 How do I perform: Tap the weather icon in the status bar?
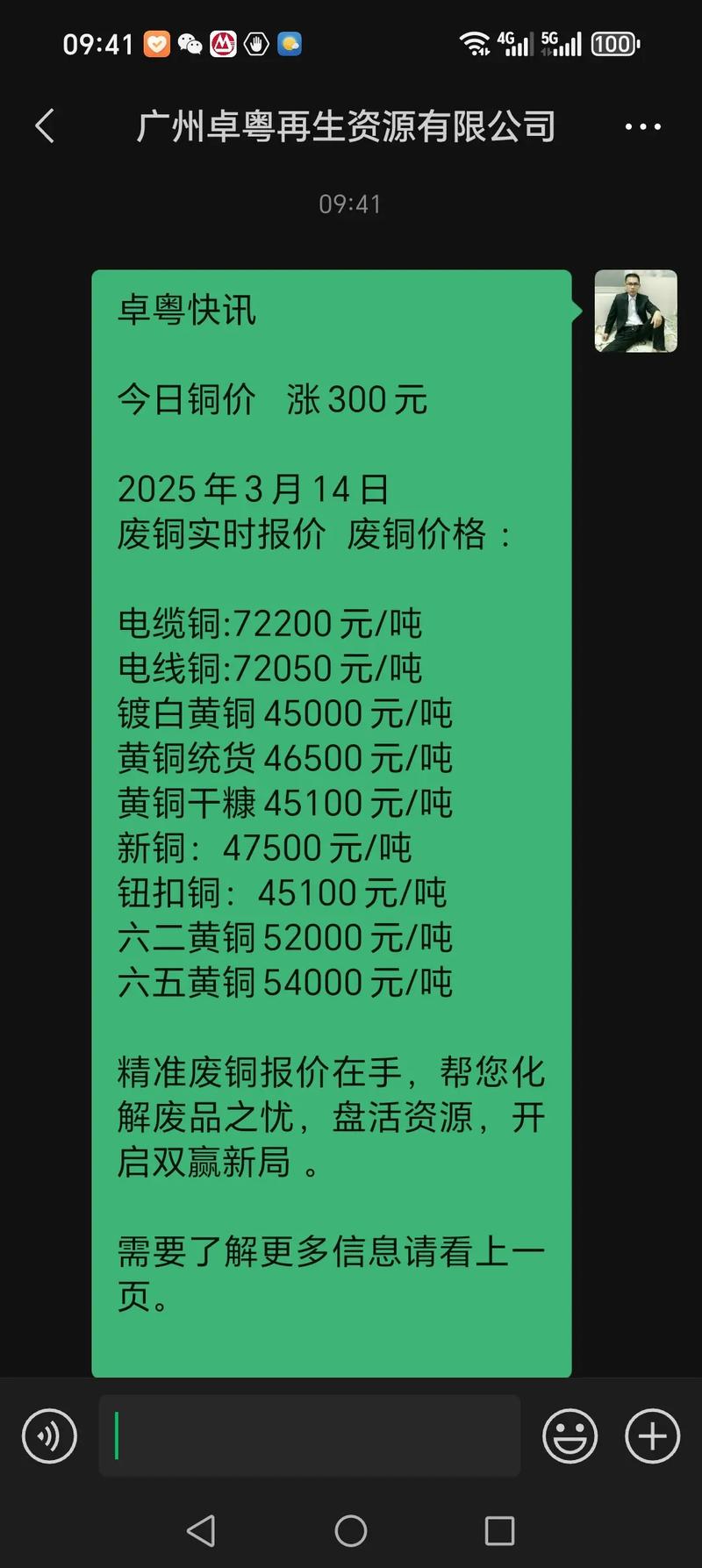pyautogui.click(x=290, y=43)
